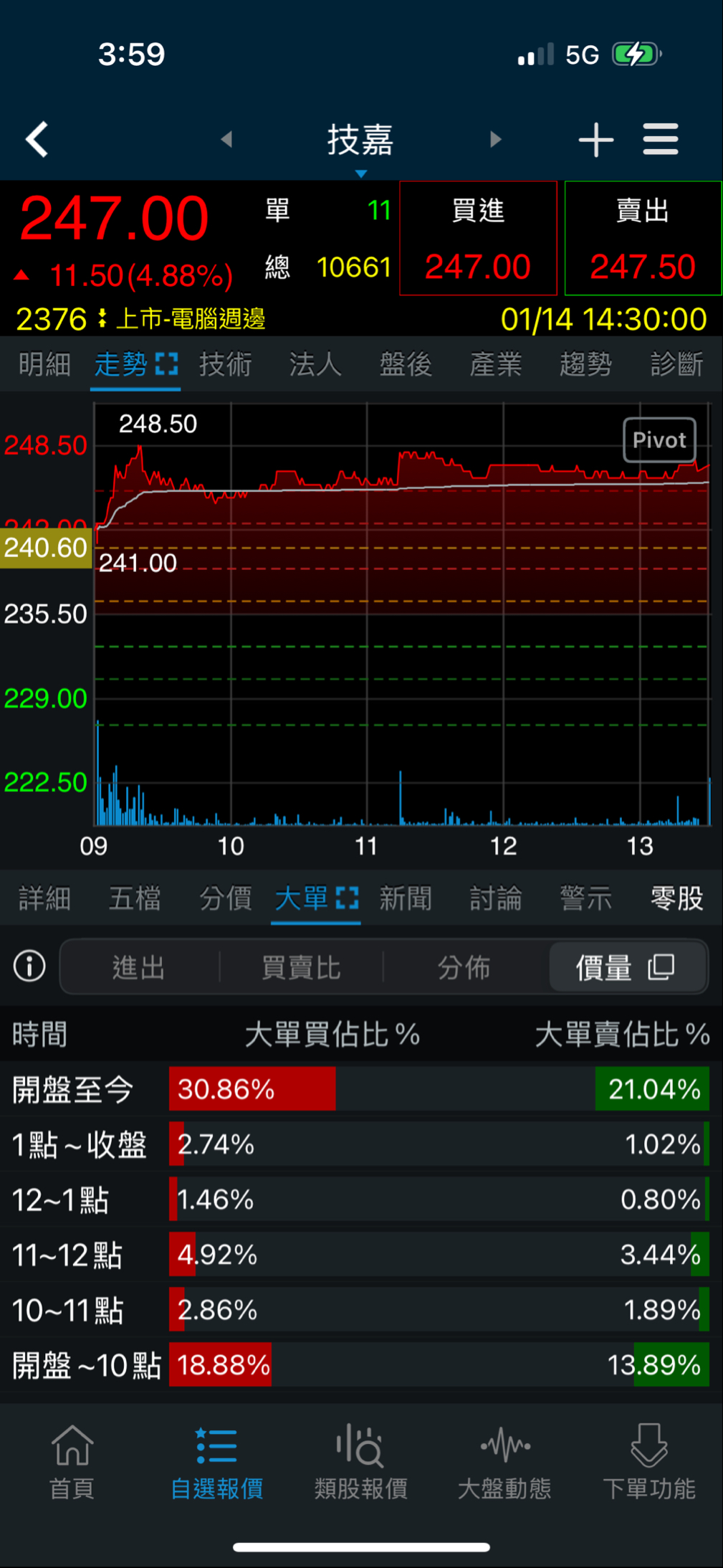Add stock with the plus icon
Image resolution: width=723 pixels, height=1568 pixels.
tap(595, 139)
